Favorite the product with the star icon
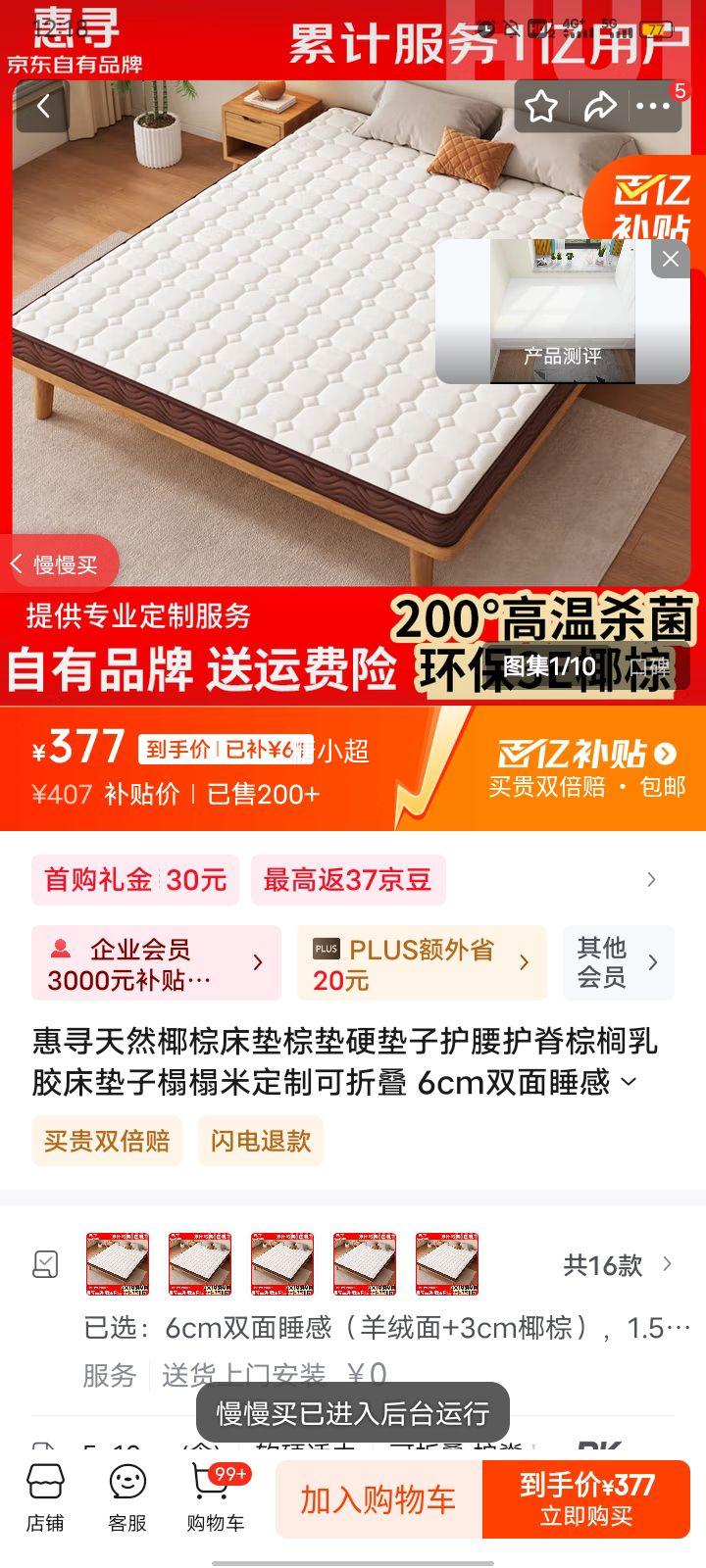 [x=540, y=106]
